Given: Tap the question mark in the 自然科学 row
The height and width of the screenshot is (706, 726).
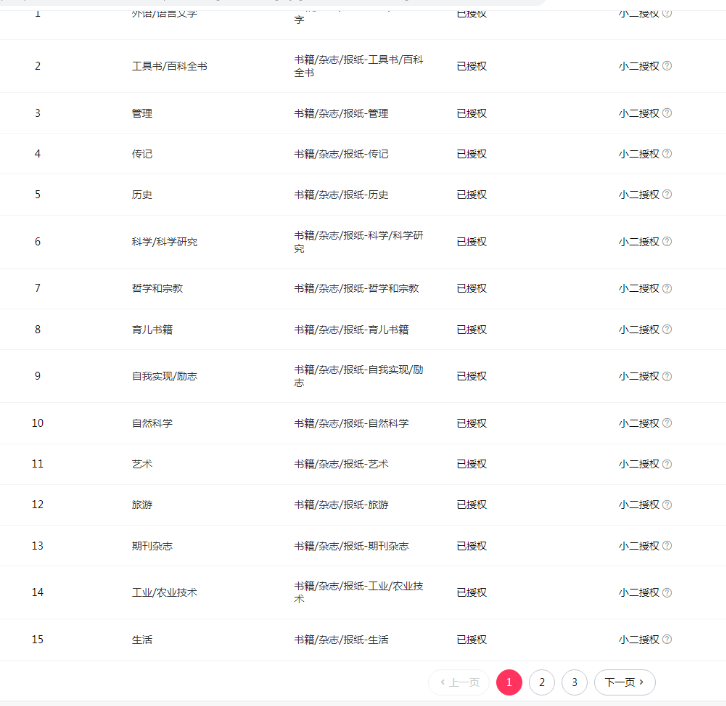Looking at the screenshot, I should pyautogui.click(x=667, y=423).
